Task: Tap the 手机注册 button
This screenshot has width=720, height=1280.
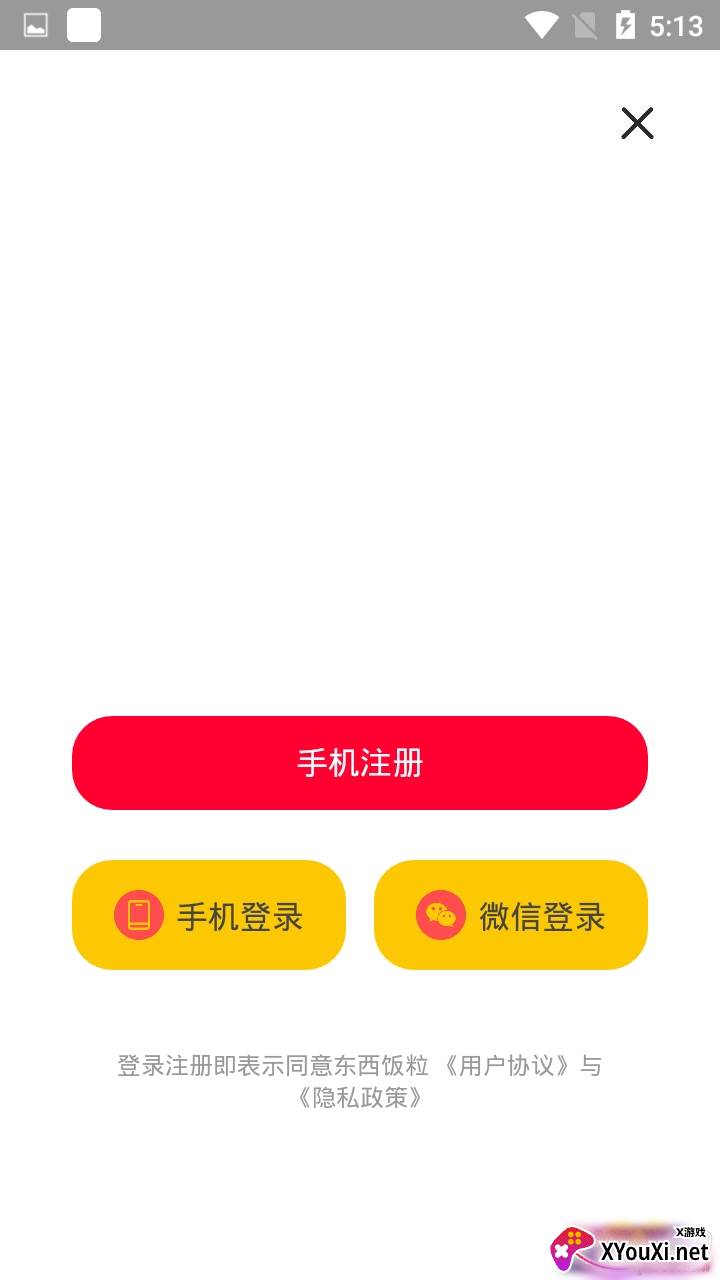Action: (360, 763)
